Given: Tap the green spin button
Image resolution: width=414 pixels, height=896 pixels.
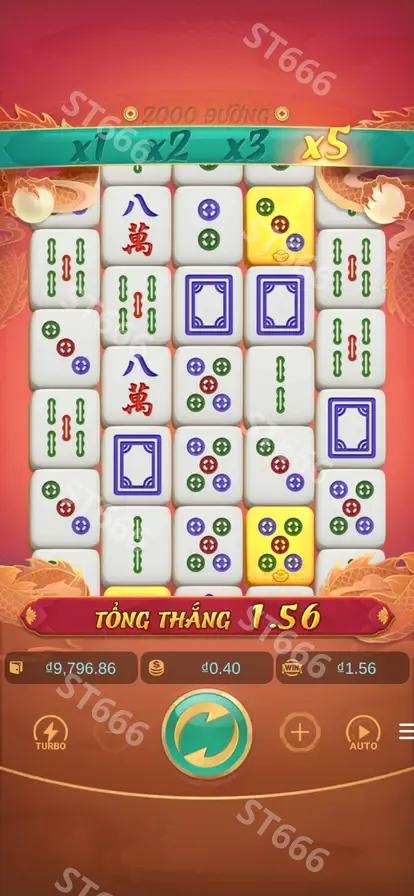Looking at the screenshot, I should pyautogui.click(x=207, y=734).
